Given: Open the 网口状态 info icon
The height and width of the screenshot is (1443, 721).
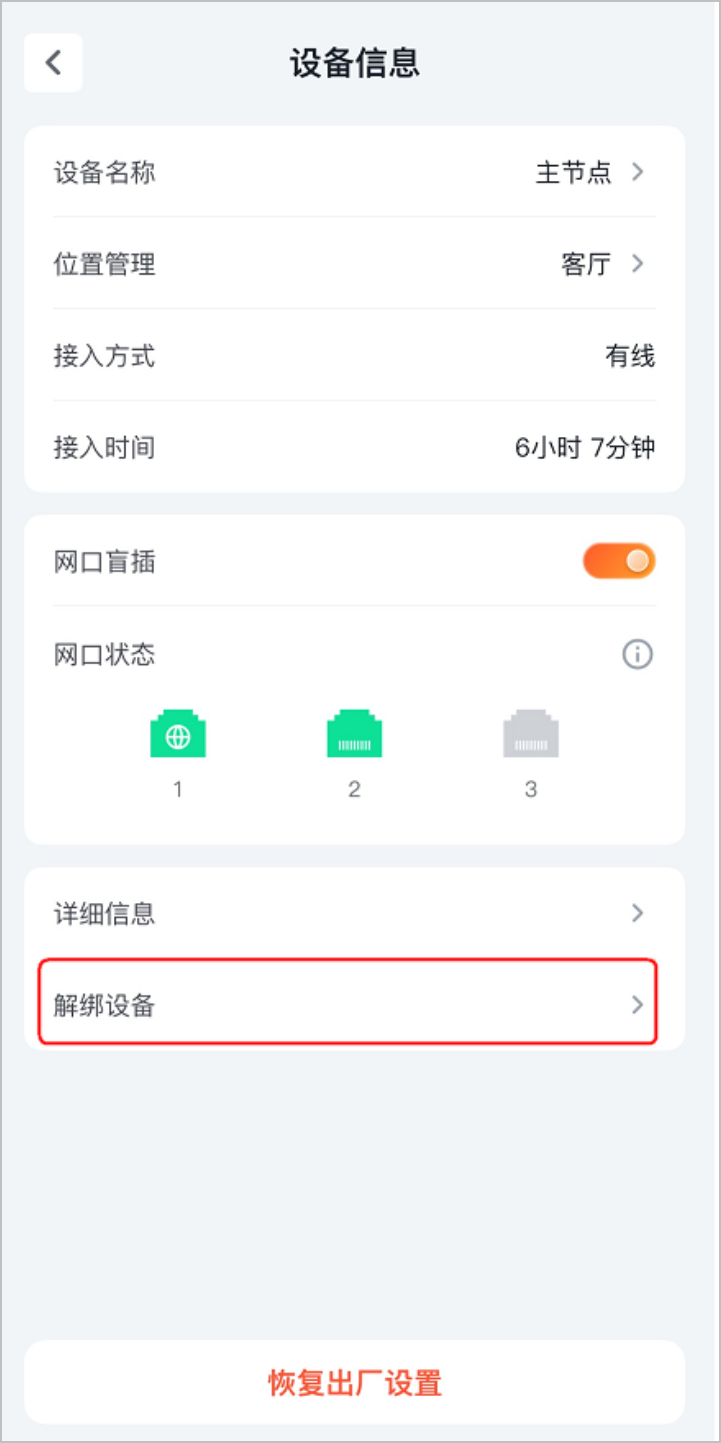Looking at the screenshot, I should tap(637, 655).
